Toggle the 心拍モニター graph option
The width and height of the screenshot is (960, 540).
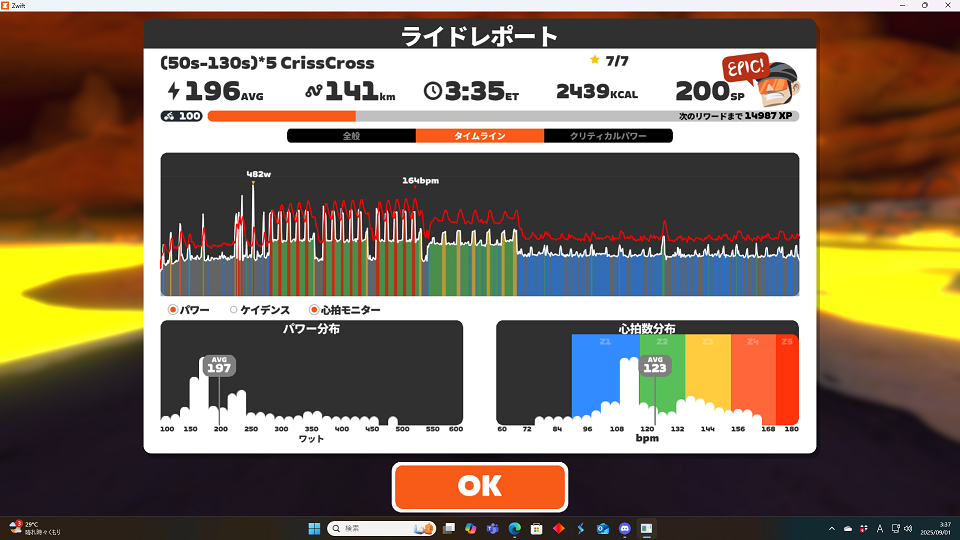coord(315,310)
